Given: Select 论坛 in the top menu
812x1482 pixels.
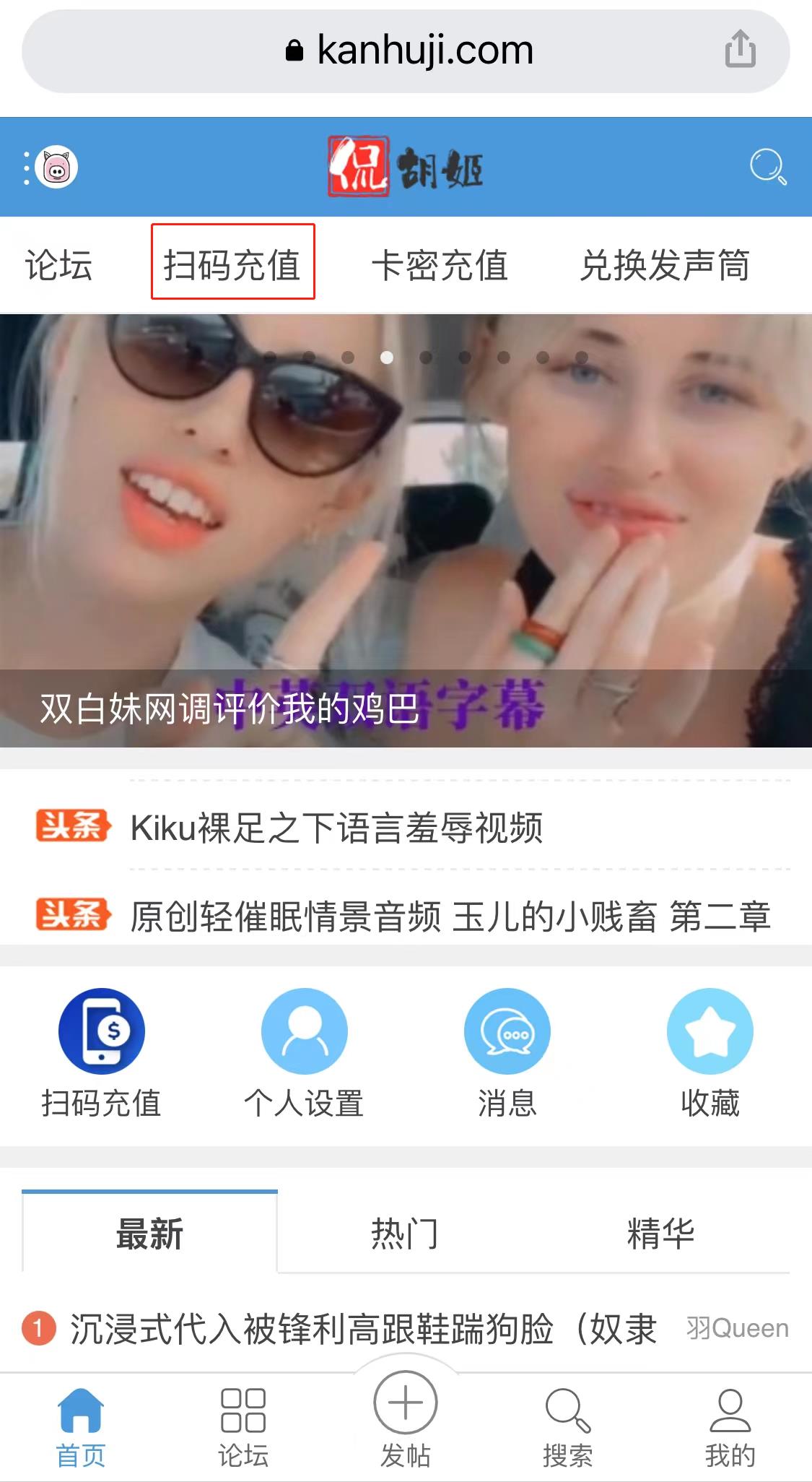Looking at the screenshot, I should [58, 264].
